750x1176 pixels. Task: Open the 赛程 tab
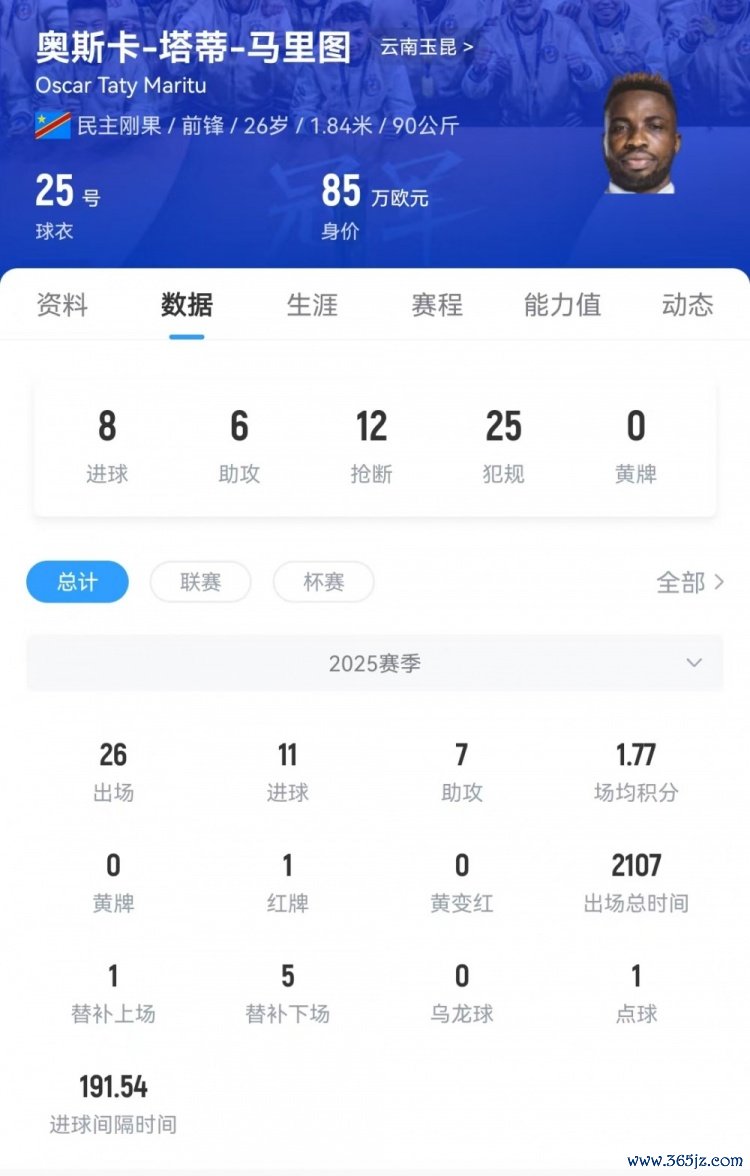pyautogui.click(x=437, y=305)
